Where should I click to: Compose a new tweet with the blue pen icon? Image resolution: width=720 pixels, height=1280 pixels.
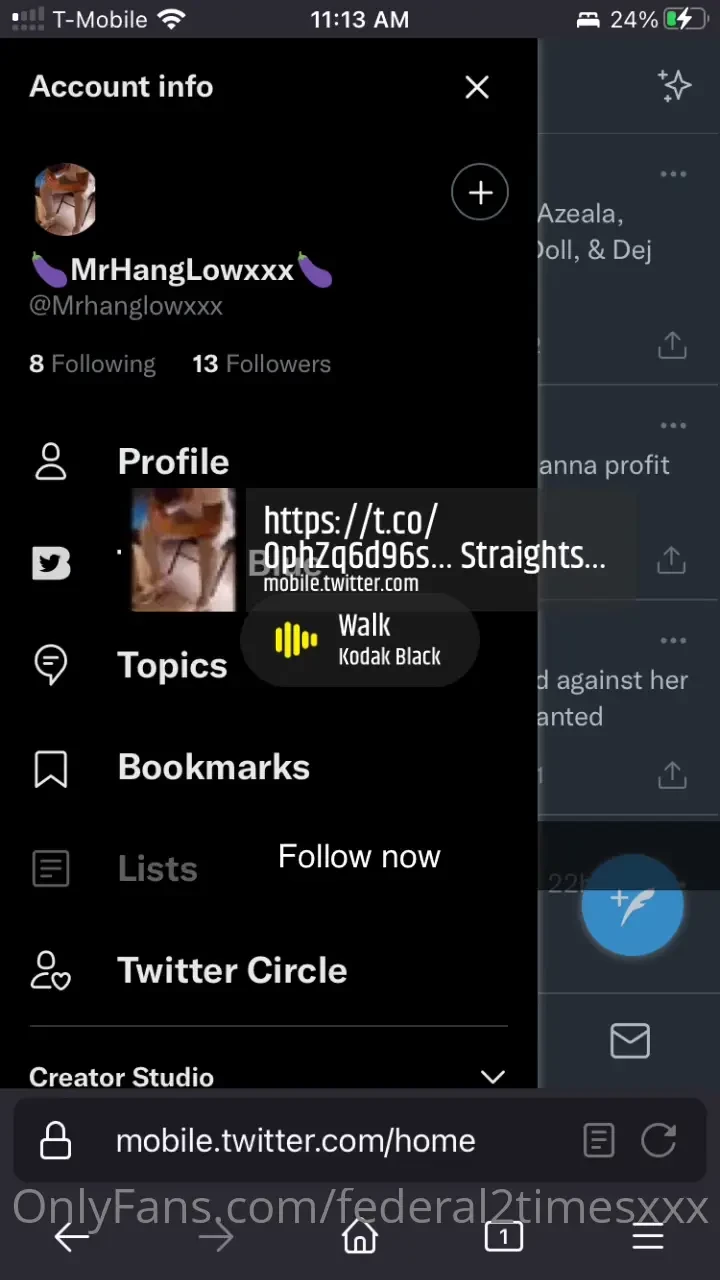click(632, 905)
